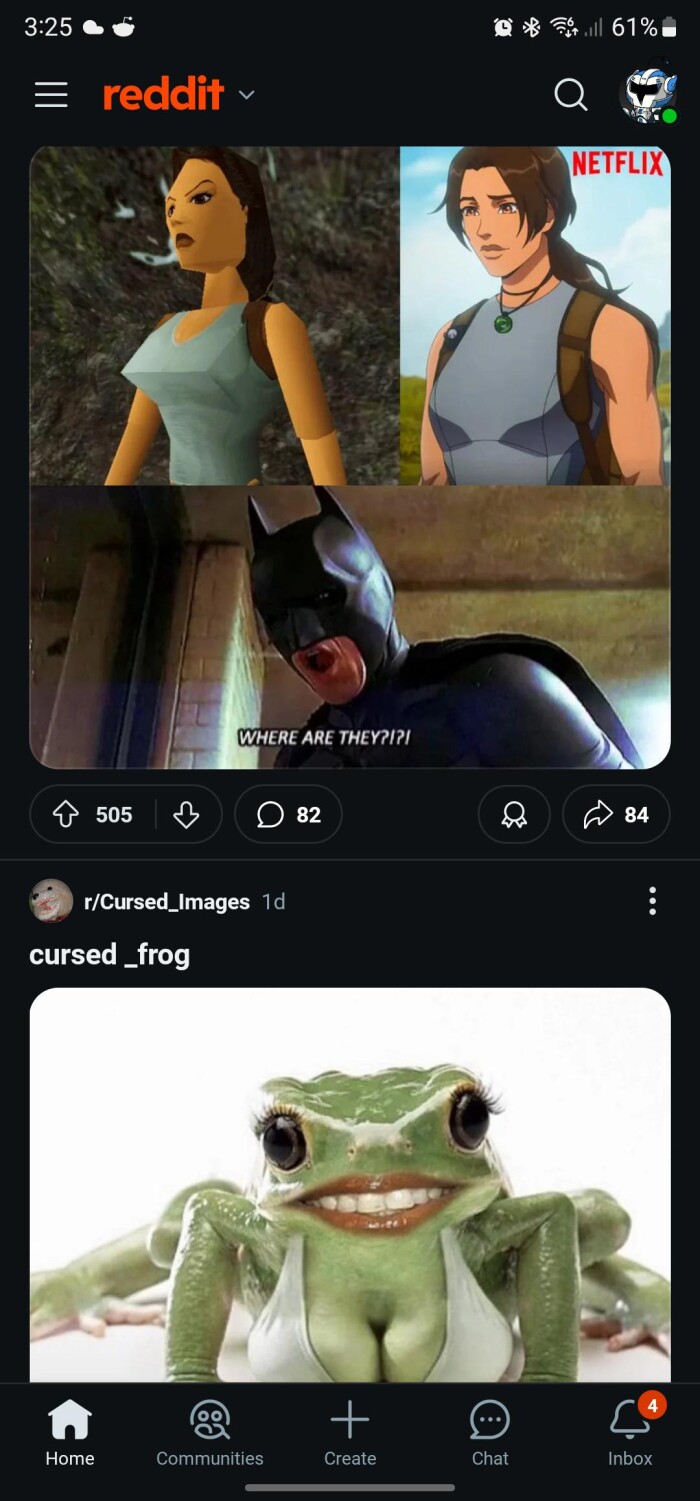Upvote the Tomb Raider meme post
This screenshot has height=1501, width=700.
coord(67,815)
